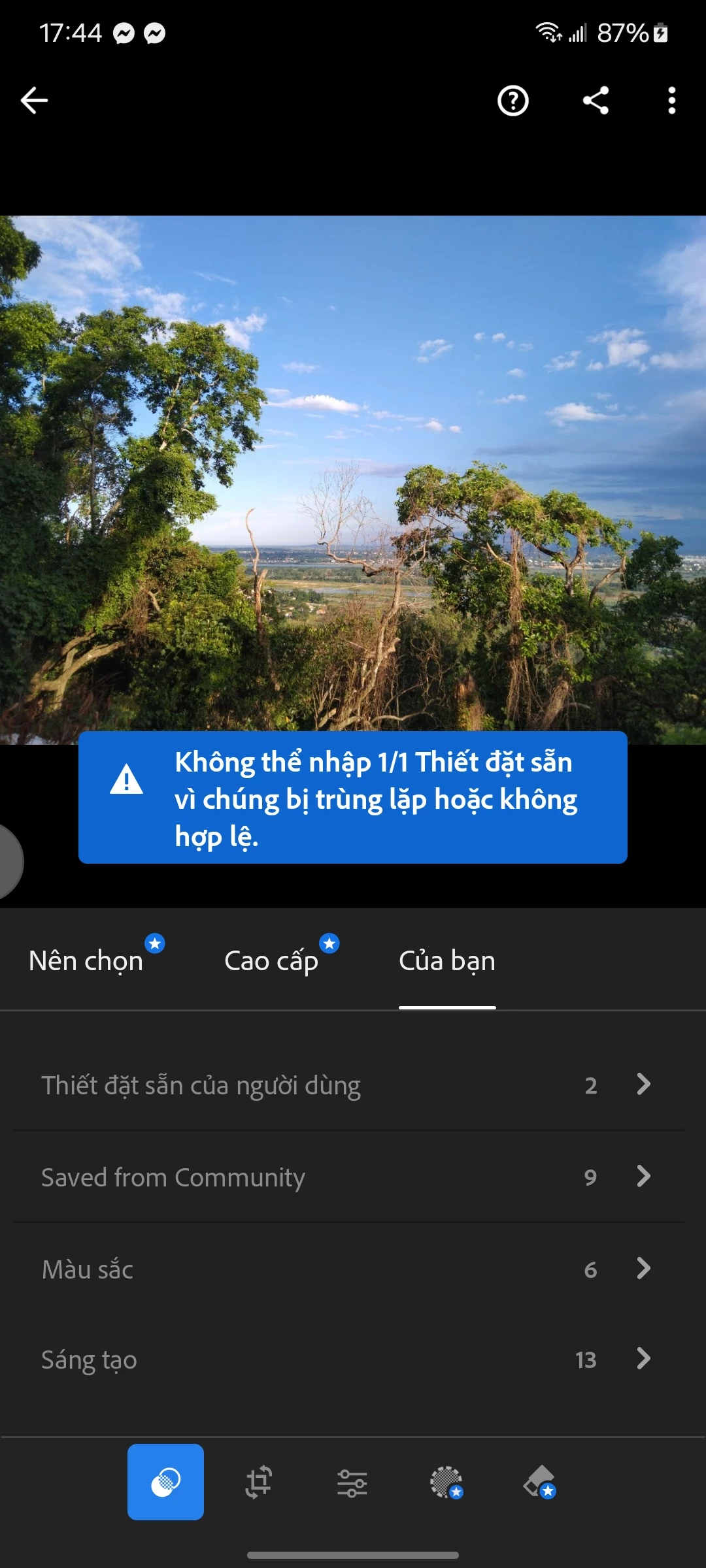Select the presets tool in bottom toolbar

click(165, 1482)
